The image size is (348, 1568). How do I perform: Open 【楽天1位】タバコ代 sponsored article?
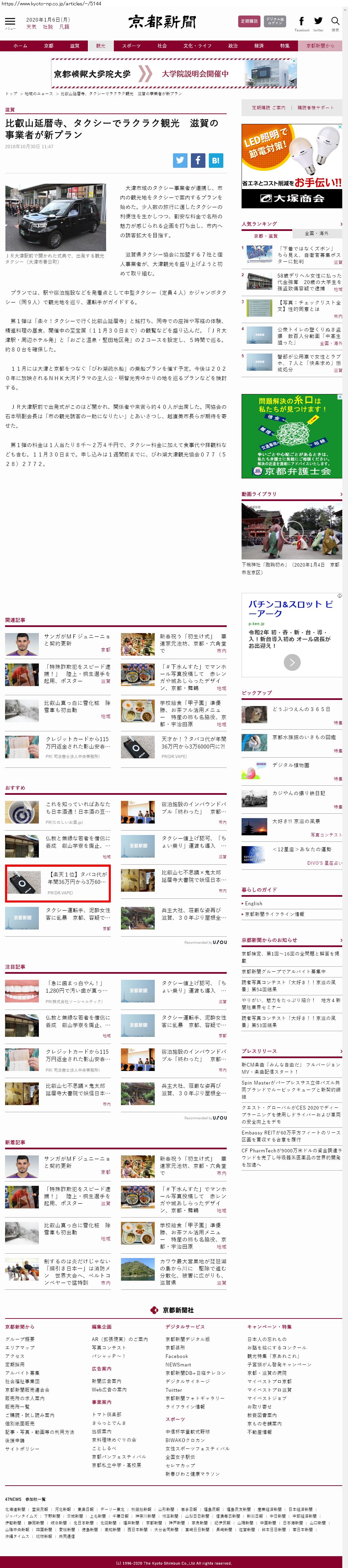point(58,883)
